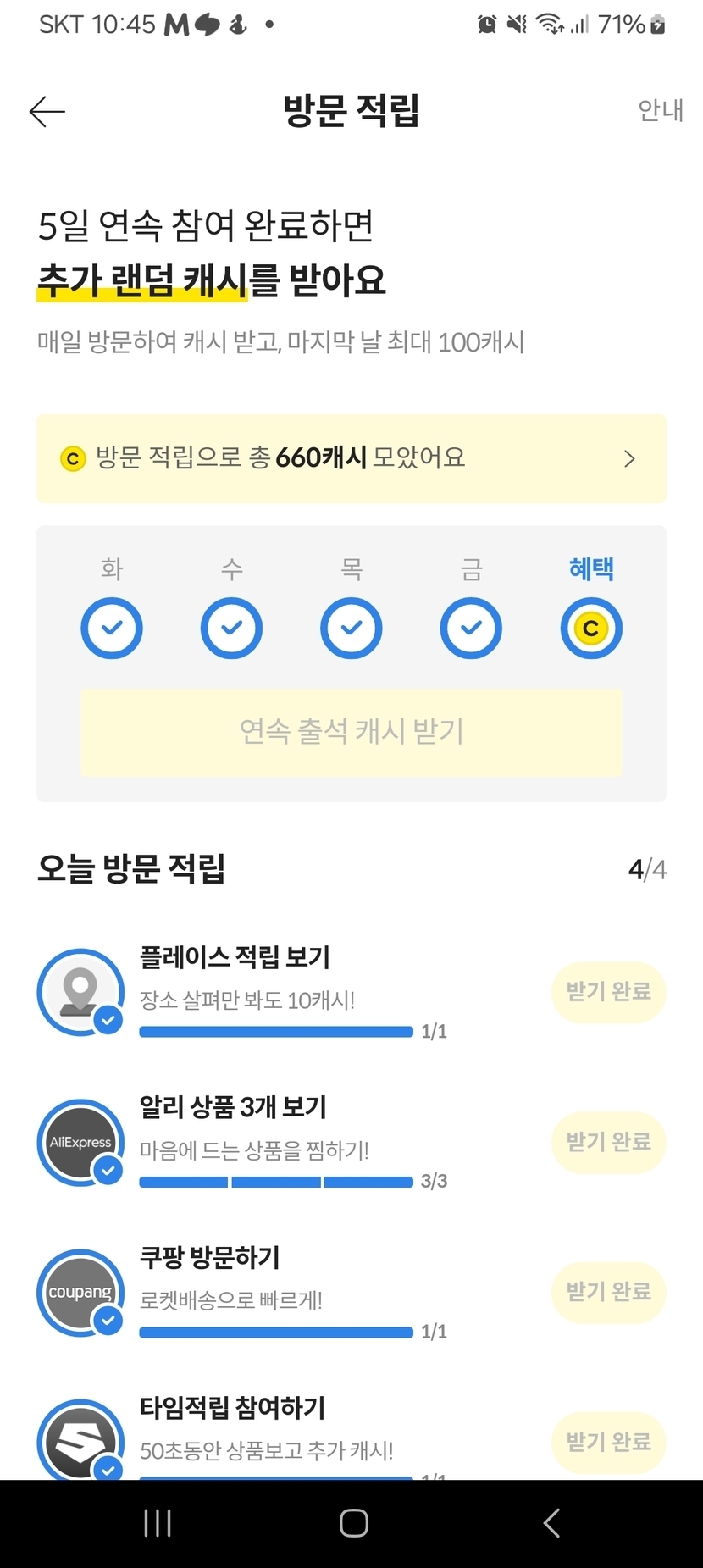Tap 받기 완료 for 쿠팡 방문하기
The image size is (703, 1568).
tap(608, 1292)
